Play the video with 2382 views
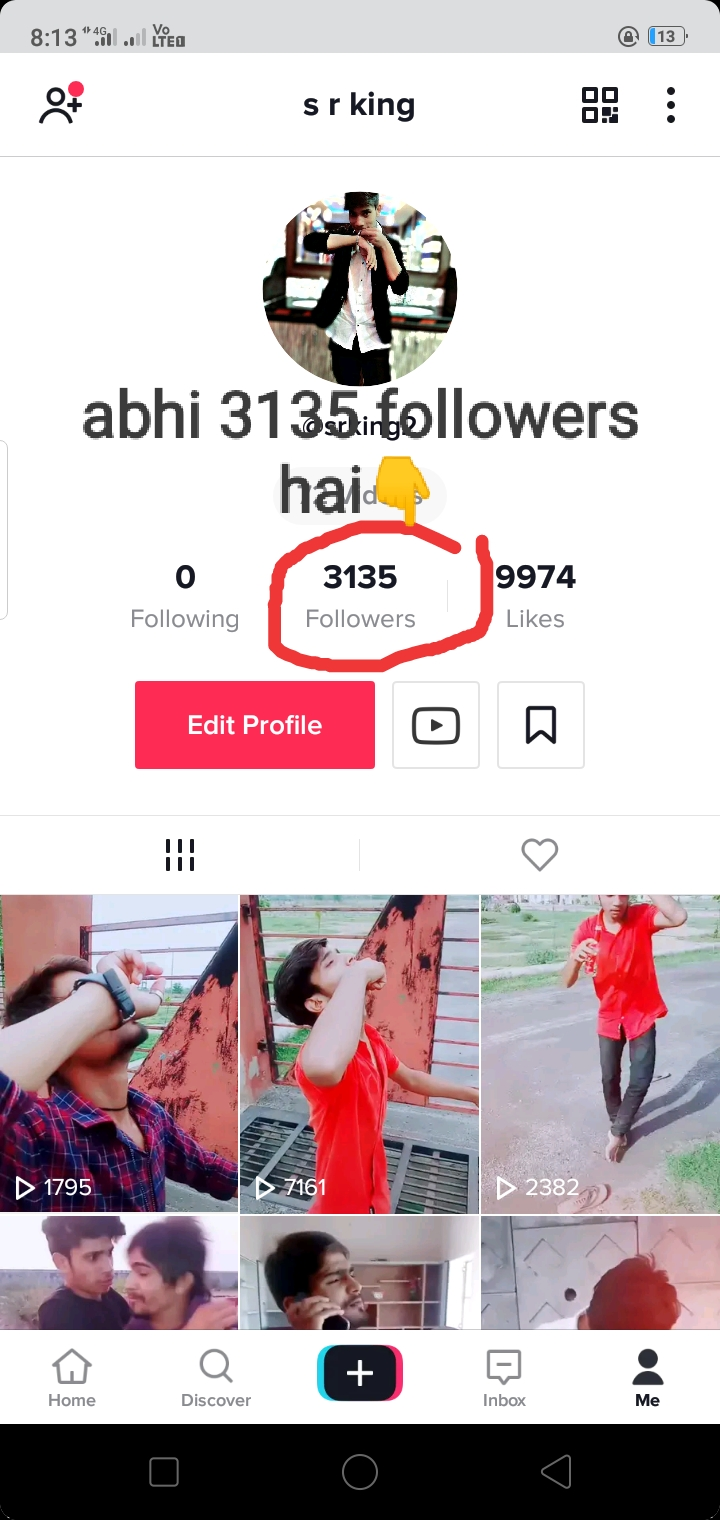The width and height of the screenshot is (720, 1520). [x=600, y=1053]
